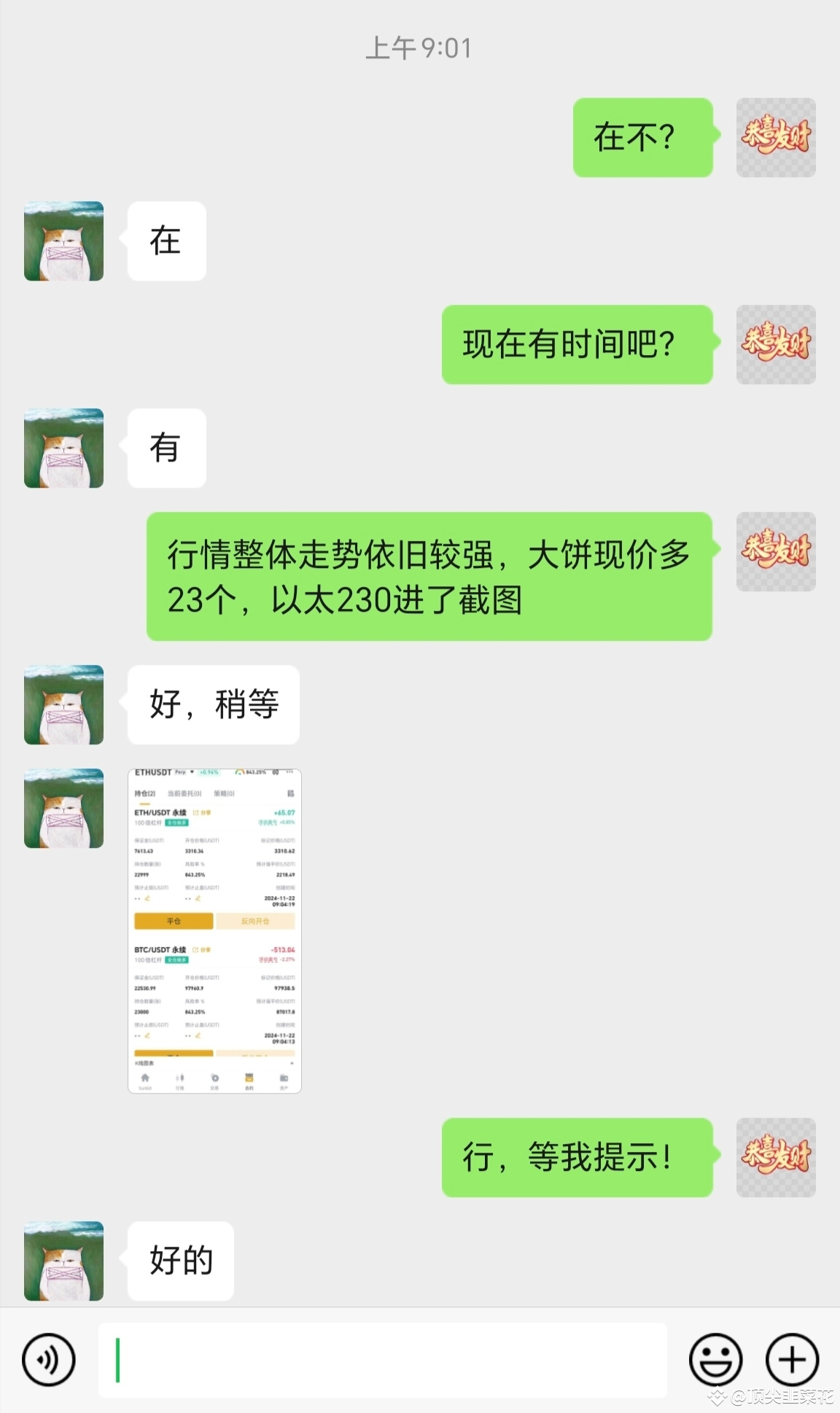
Task: Open the emoji sticker panel
Action: pyautogui.click(x=715, y=1360)
